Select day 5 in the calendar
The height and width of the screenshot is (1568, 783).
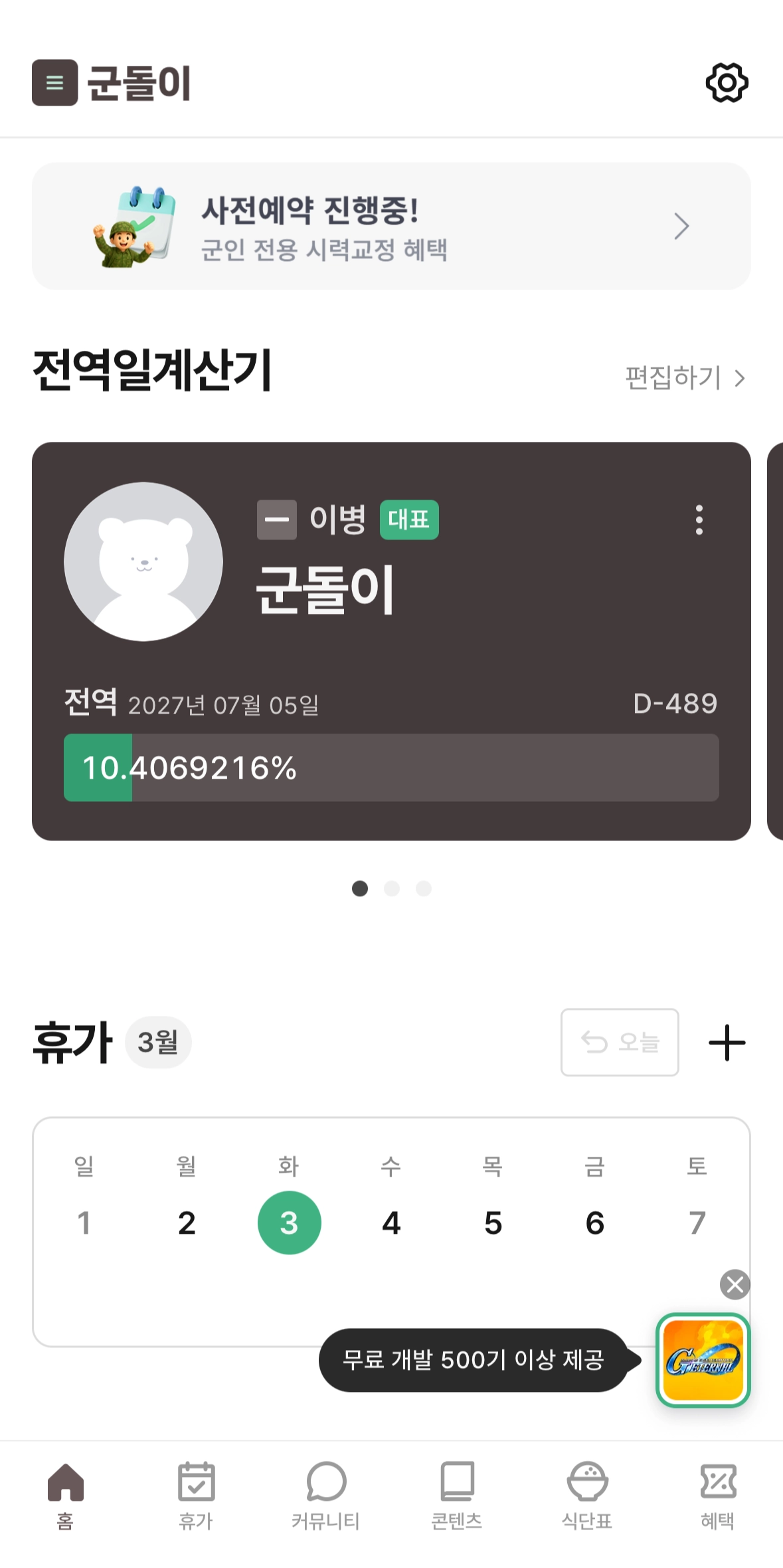pos(493,1223)
